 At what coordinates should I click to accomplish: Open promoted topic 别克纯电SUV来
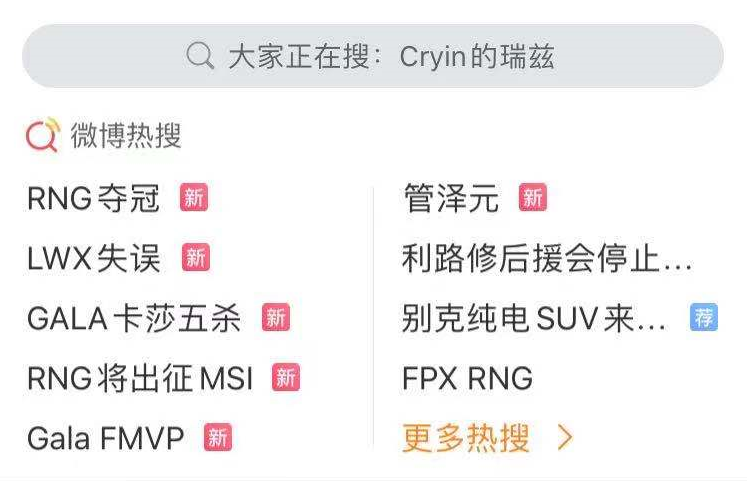point(533,319)
